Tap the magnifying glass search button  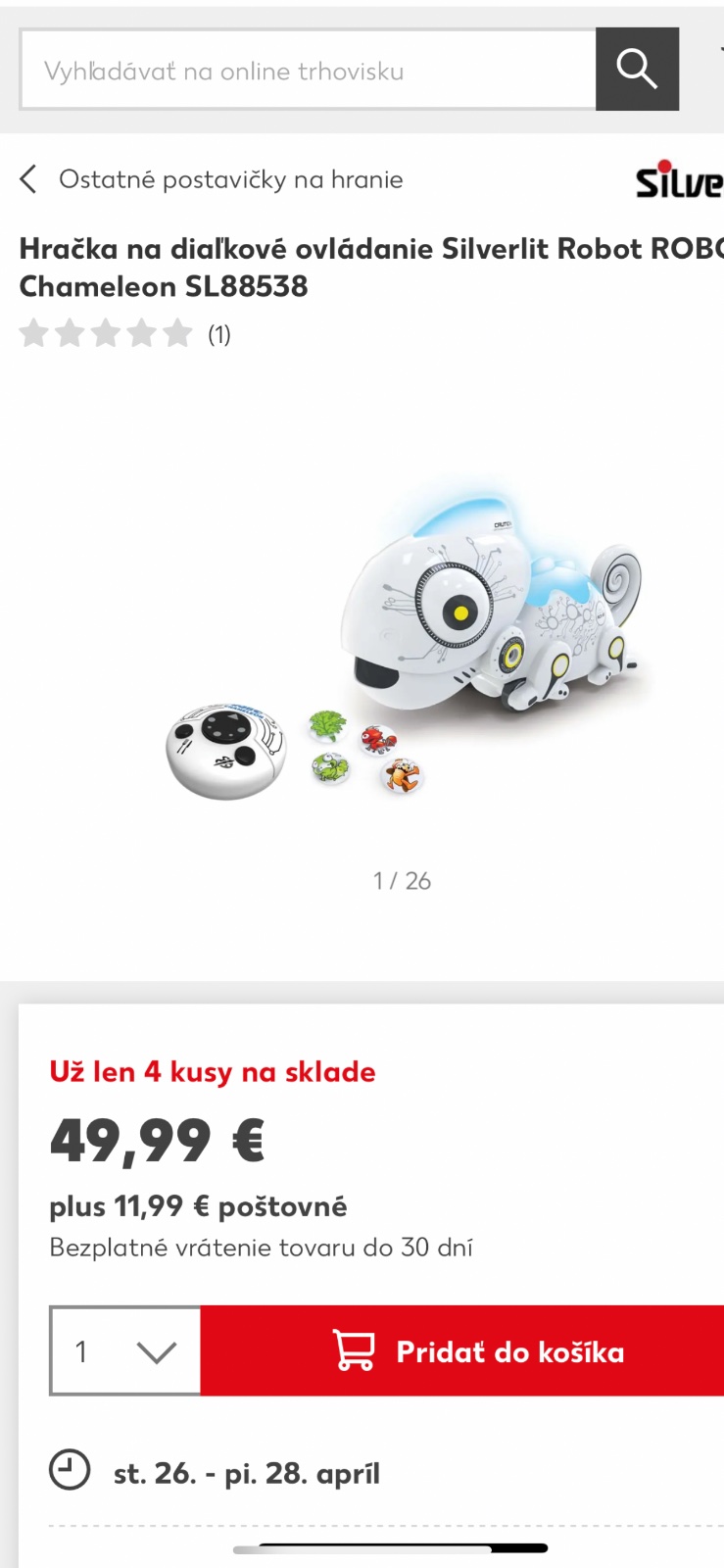point(637,70)
